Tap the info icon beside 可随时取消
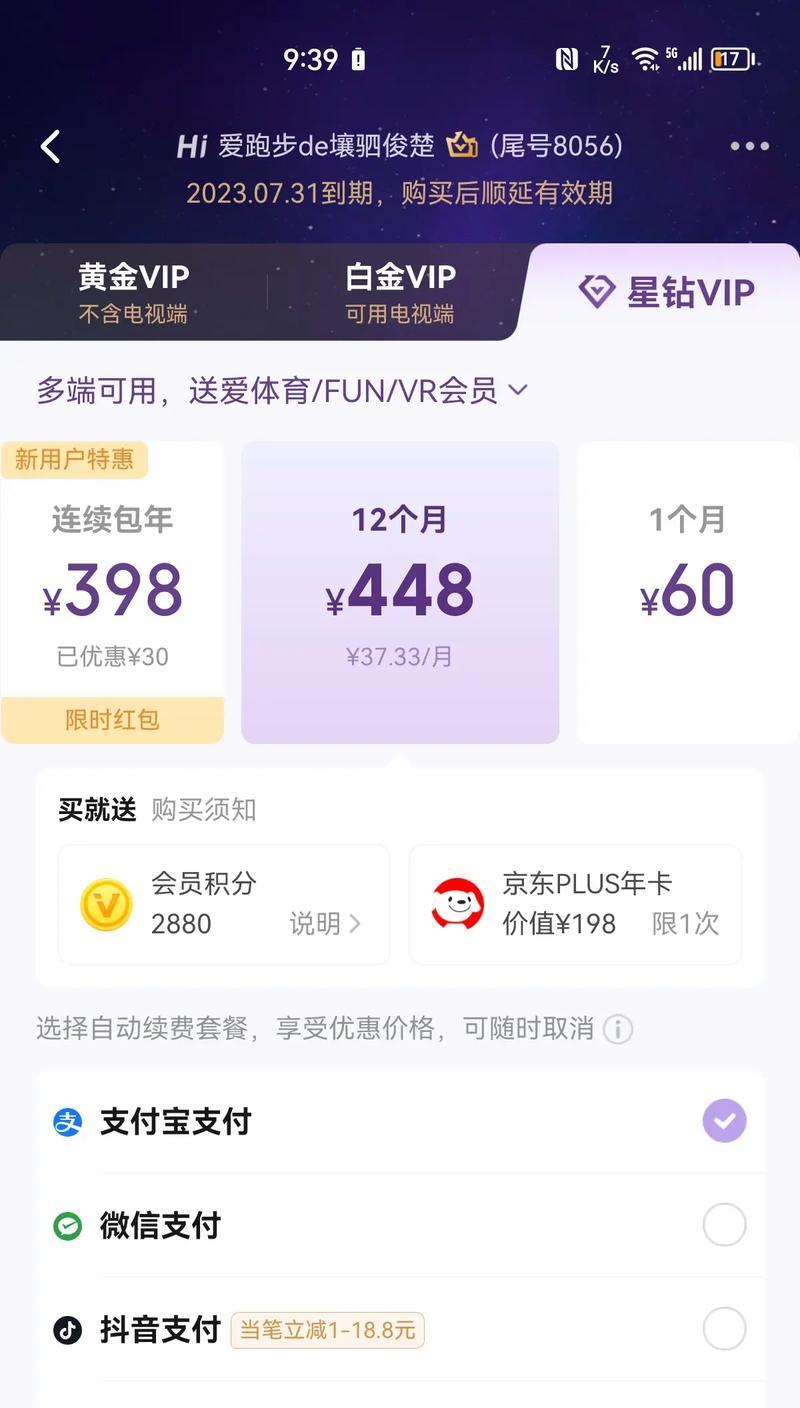This screenshot has height=1408, width=800. pyautogui.click(x=618, y=1029)
